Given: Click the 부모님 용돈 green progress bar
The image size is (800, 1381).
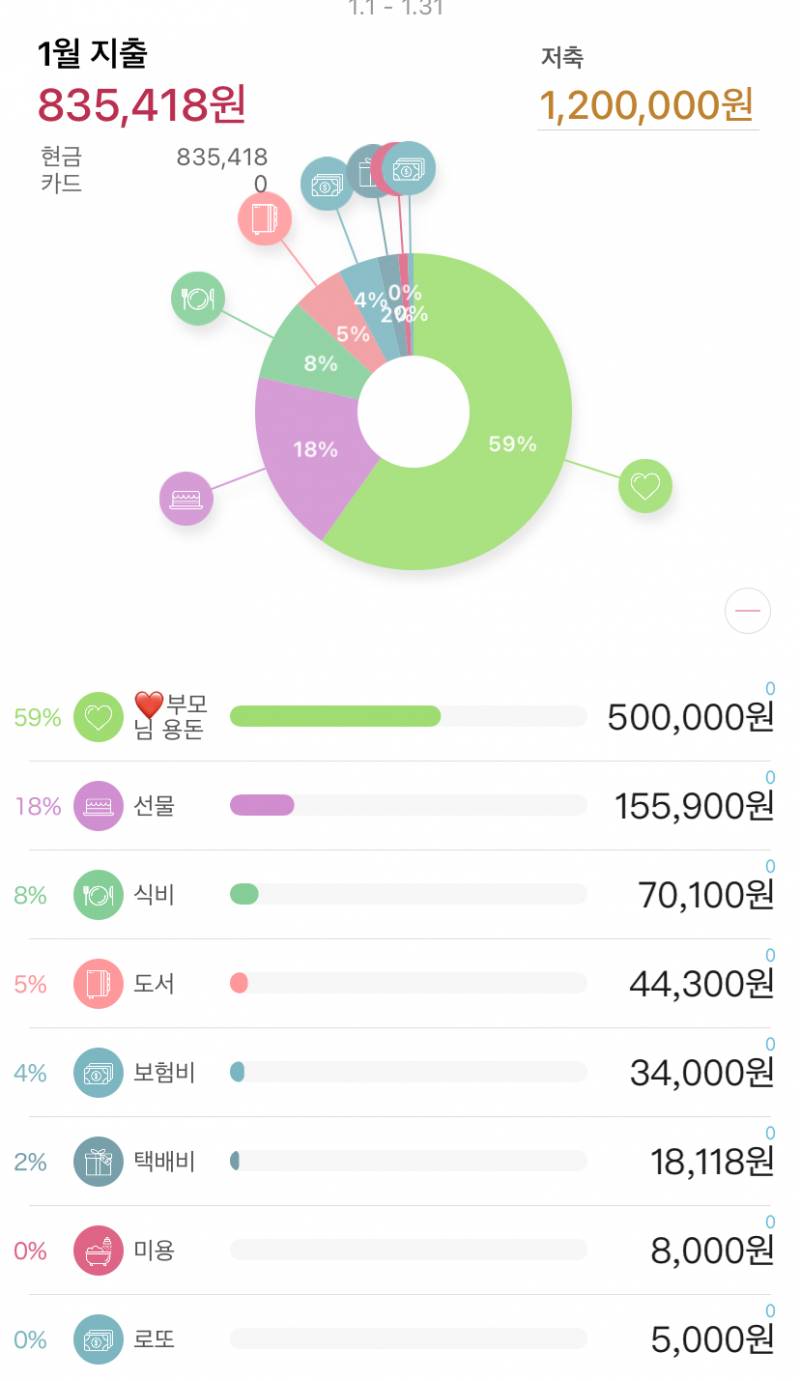Looking at the screenshot, I should [335, 716].
